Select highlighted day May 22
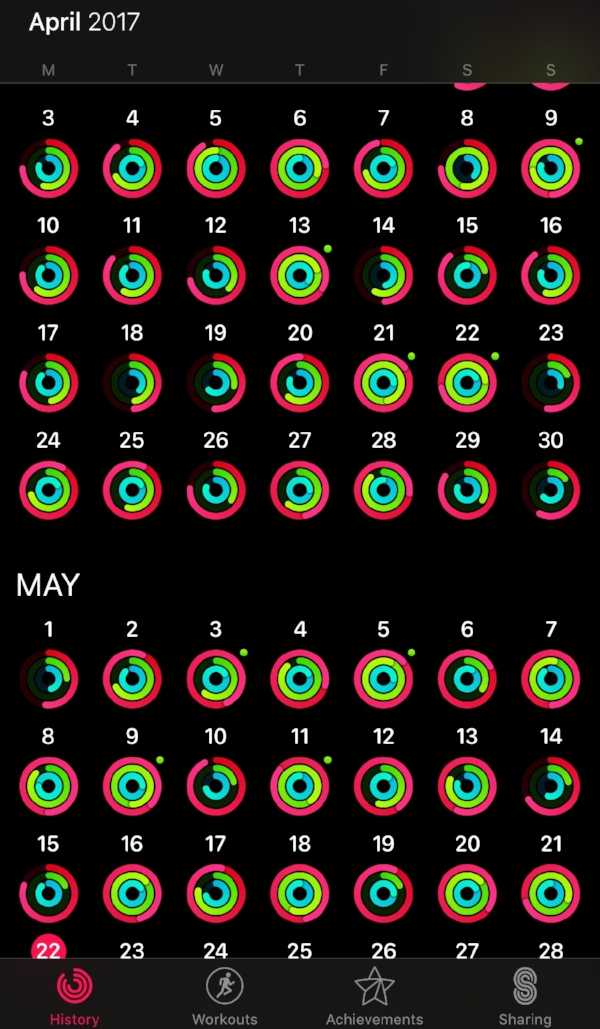This screenshot has height=1029, width=600. click(49, 950)
